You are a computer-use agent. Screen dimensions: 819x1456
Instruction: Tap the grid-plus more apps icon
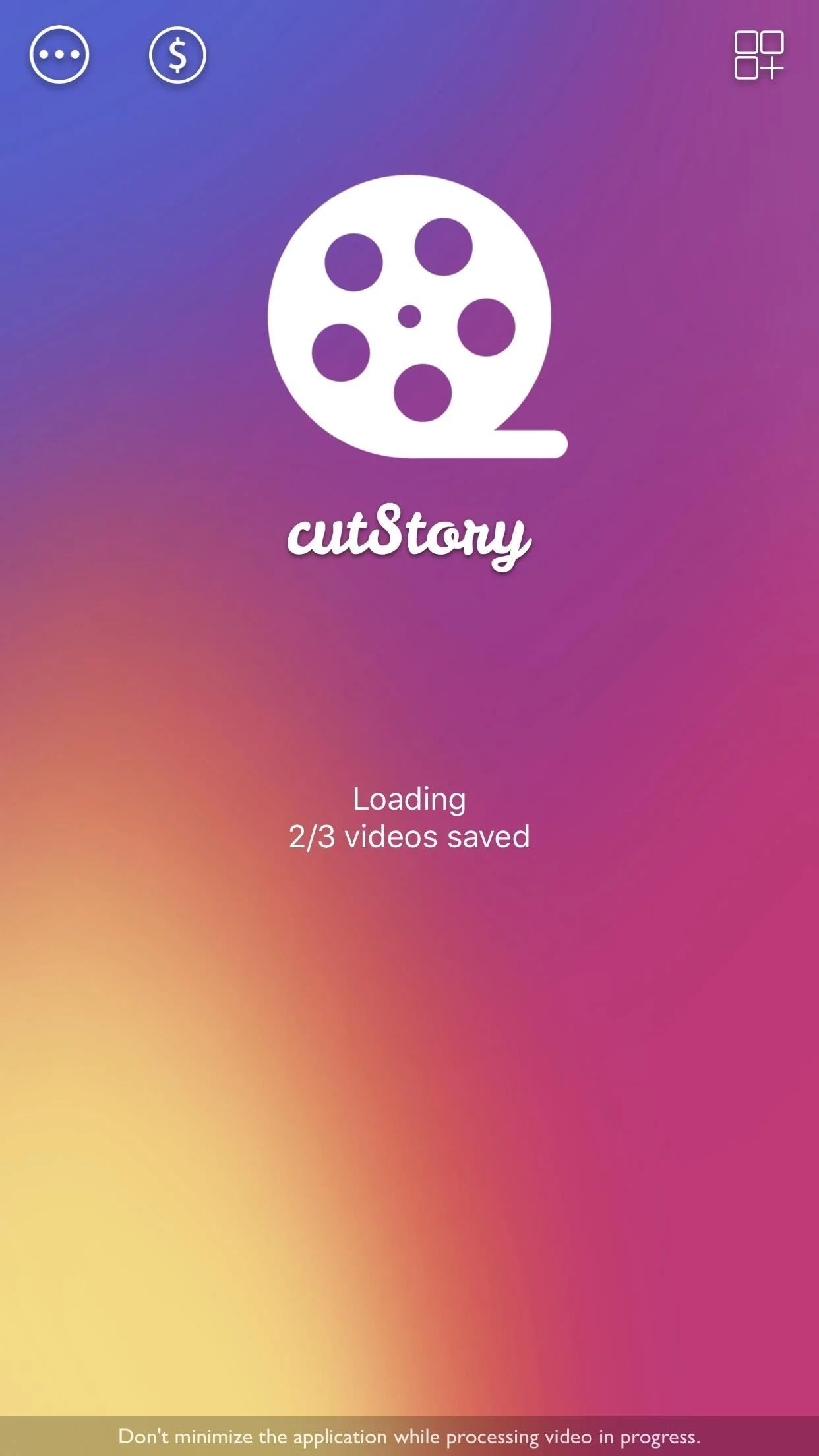click(759, 55)
